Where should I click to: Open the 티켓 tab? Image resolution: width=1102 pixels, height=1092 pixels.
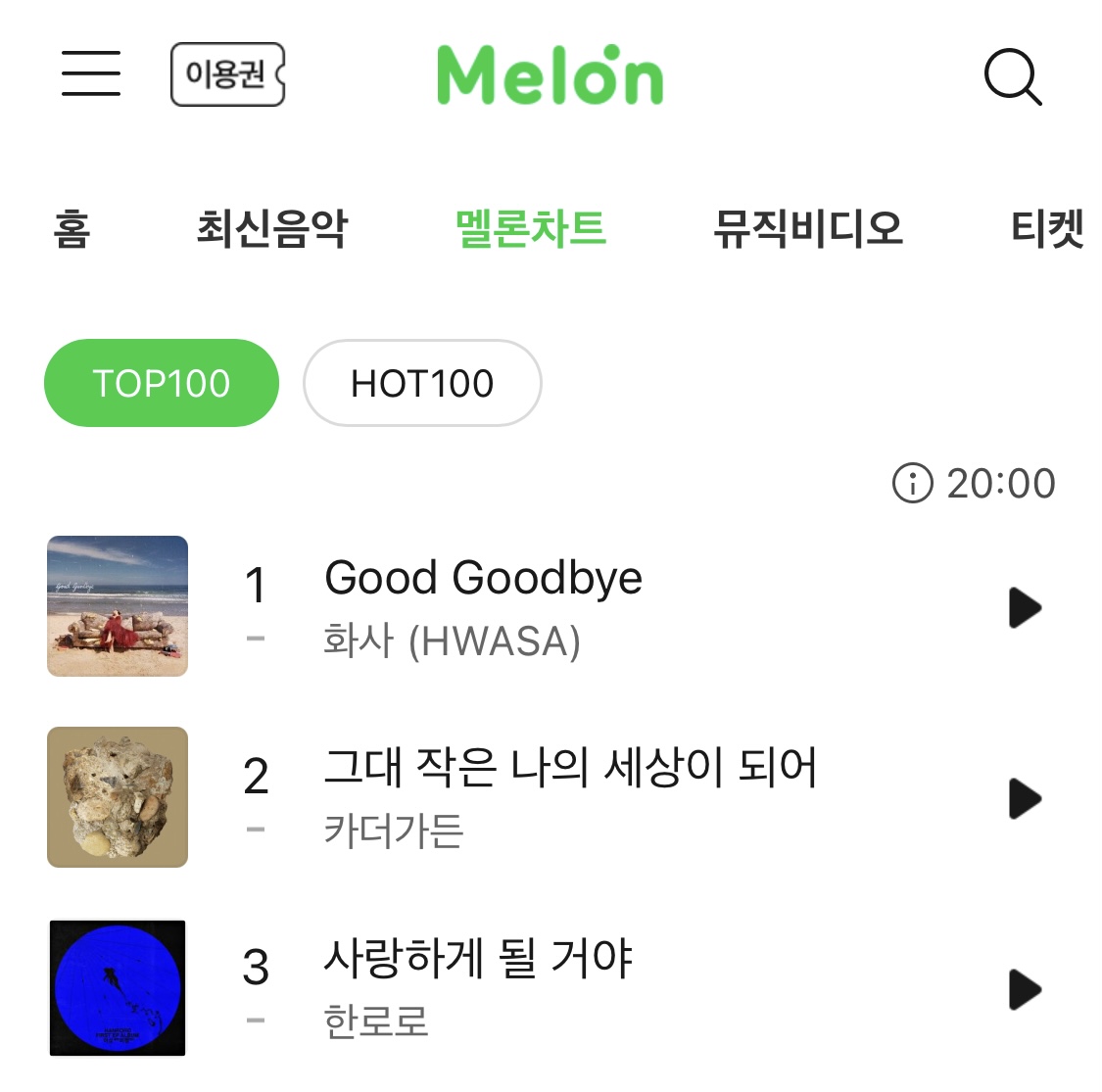click(x=1047, y=229)
